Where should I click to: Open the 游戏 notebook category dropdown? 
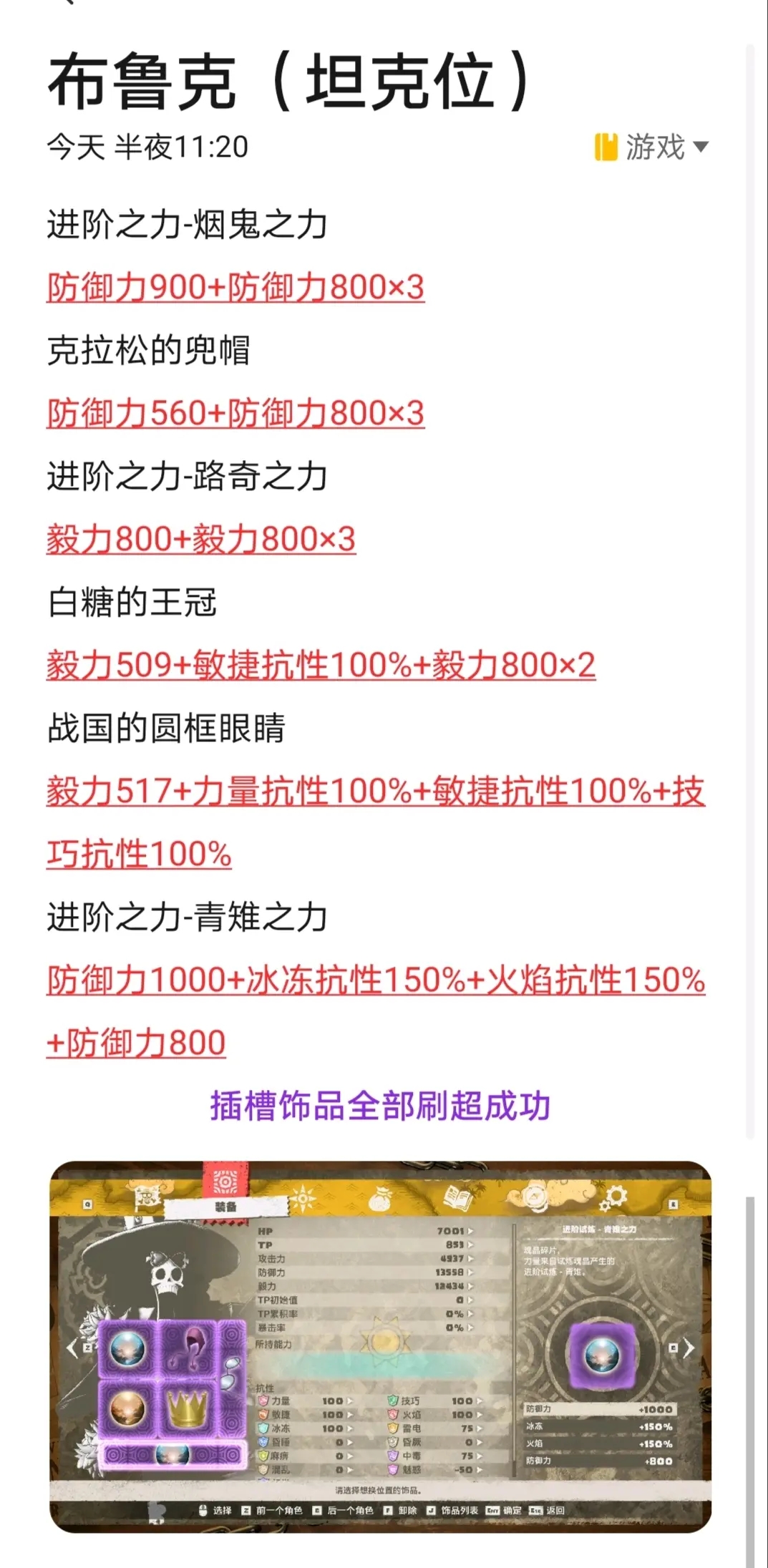click(651, 147)
